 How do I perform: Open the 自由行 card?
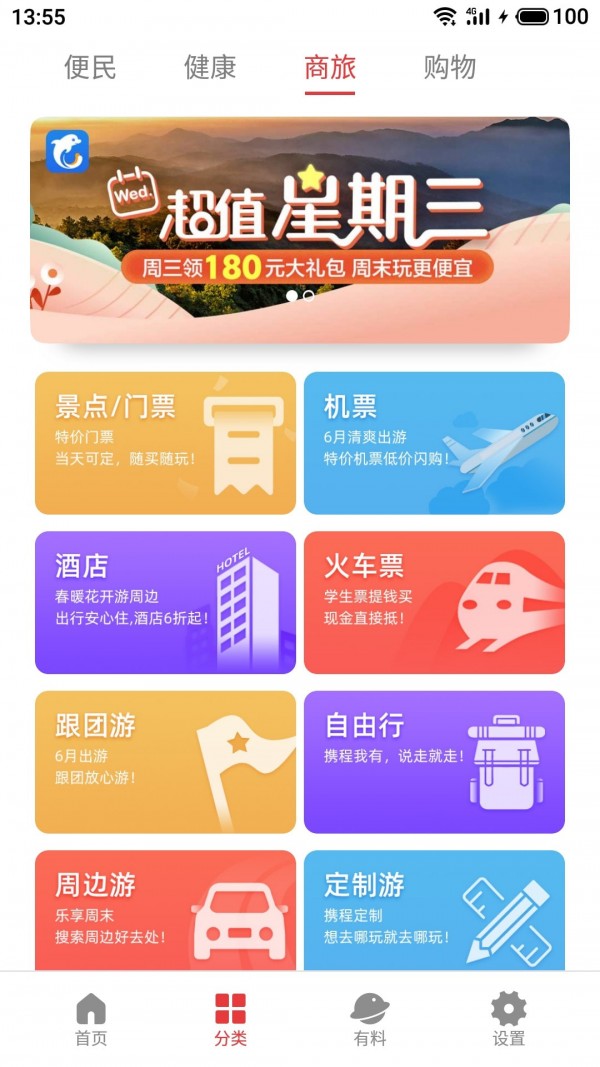coord(434,762)
